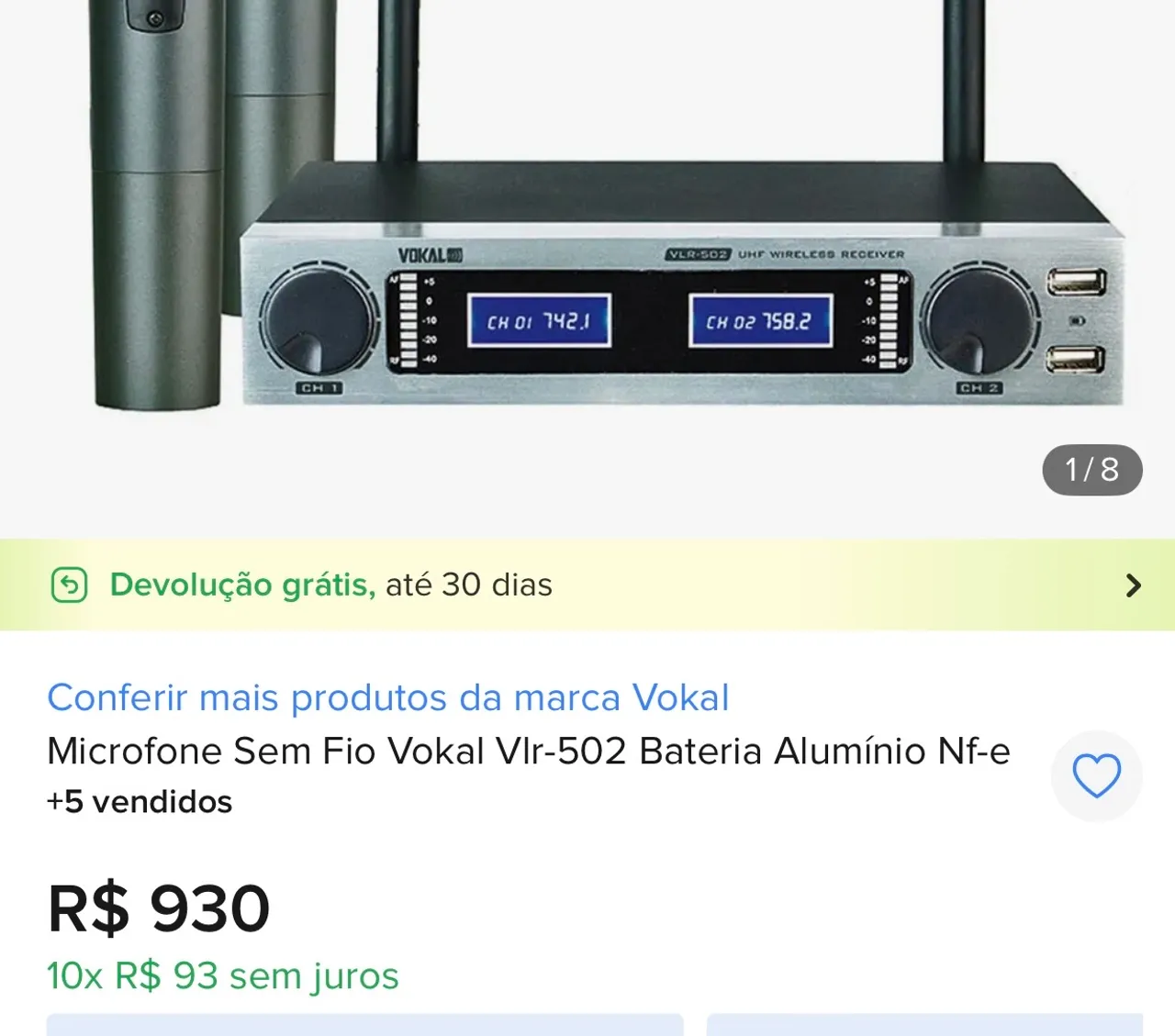
Task: Open link to more Vokal brand products
Action: pos(388,697)
